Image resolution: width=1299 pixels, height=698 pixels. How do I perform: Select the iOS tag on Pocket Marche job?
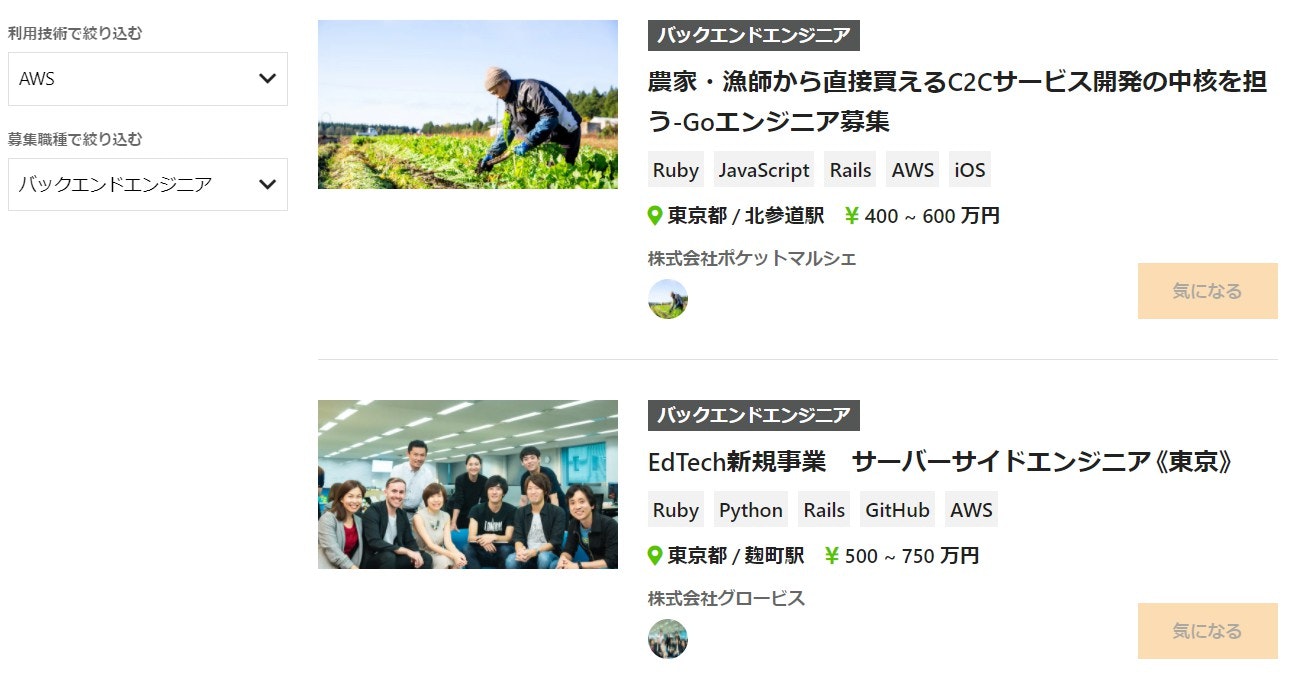click(969, 170)
